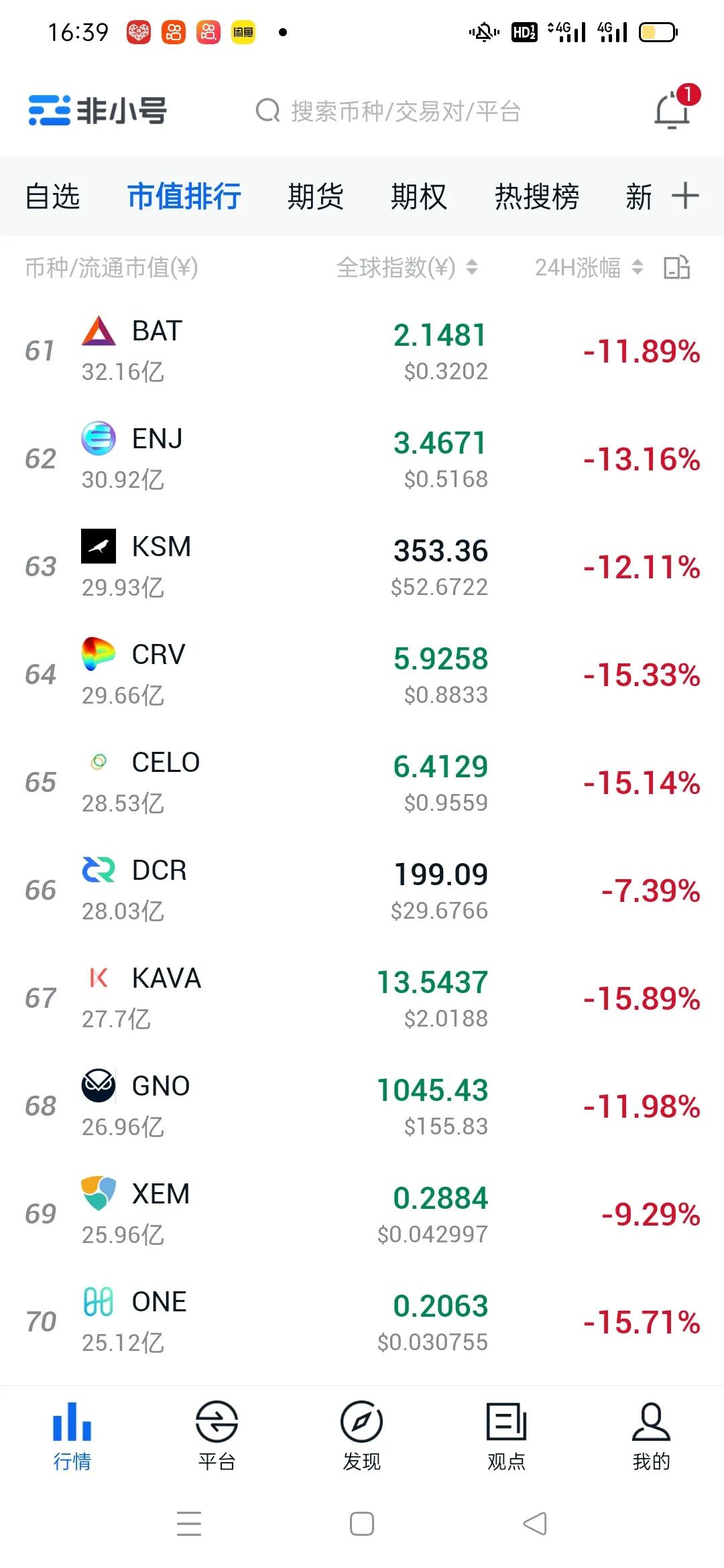This screenshot has height=1568, width=724.
Task: Toggle the list layout icon
Action: point(677,267)
